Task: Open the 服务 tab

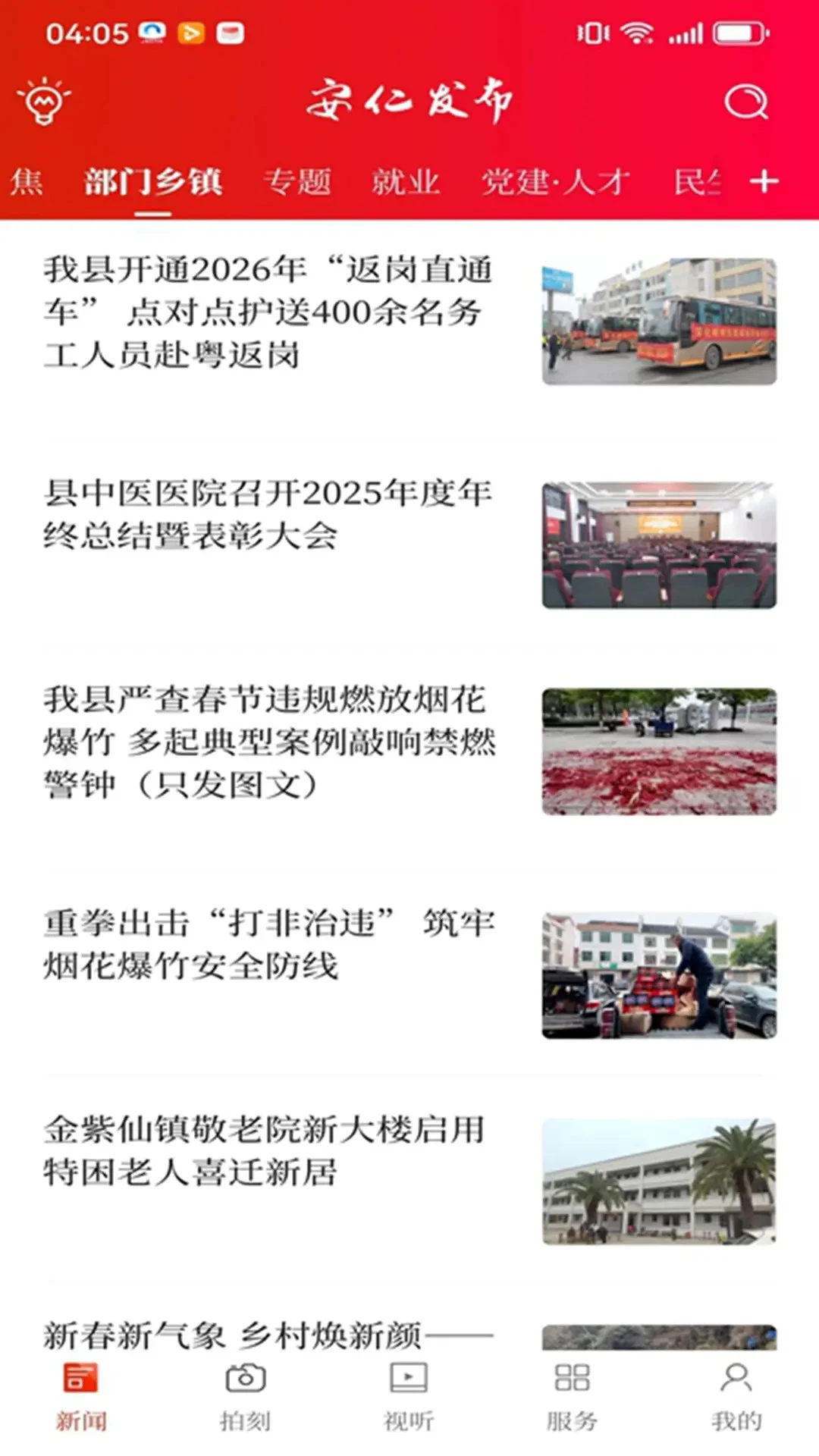Action: pyautogui.click(x=572, y=1397)
